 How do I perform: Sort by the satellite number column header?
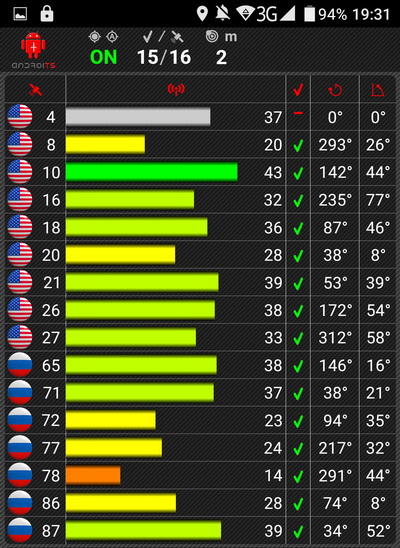pyautogui.click(x=35, y=90)
